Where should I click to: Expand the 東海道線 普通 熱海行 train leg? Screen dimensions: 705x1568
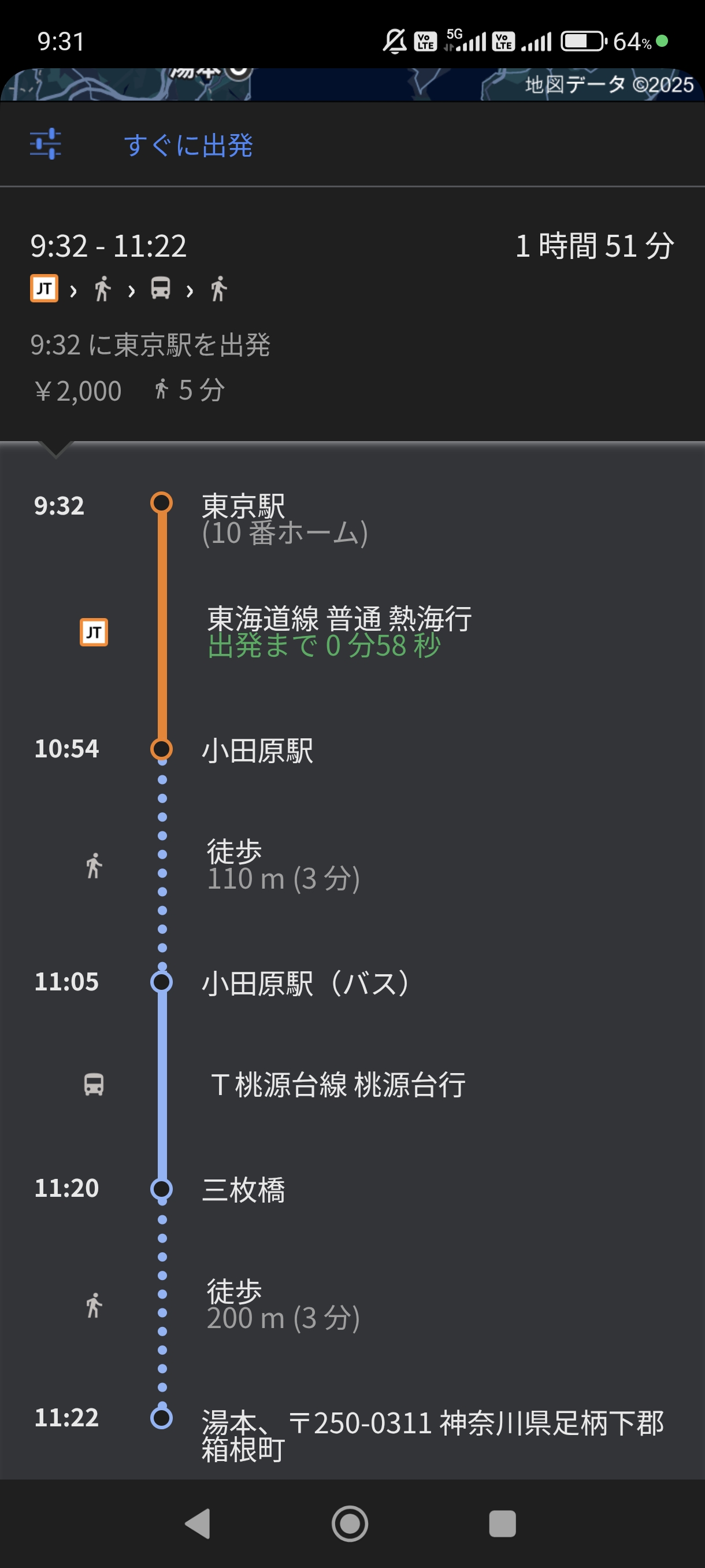coord(339,631)
